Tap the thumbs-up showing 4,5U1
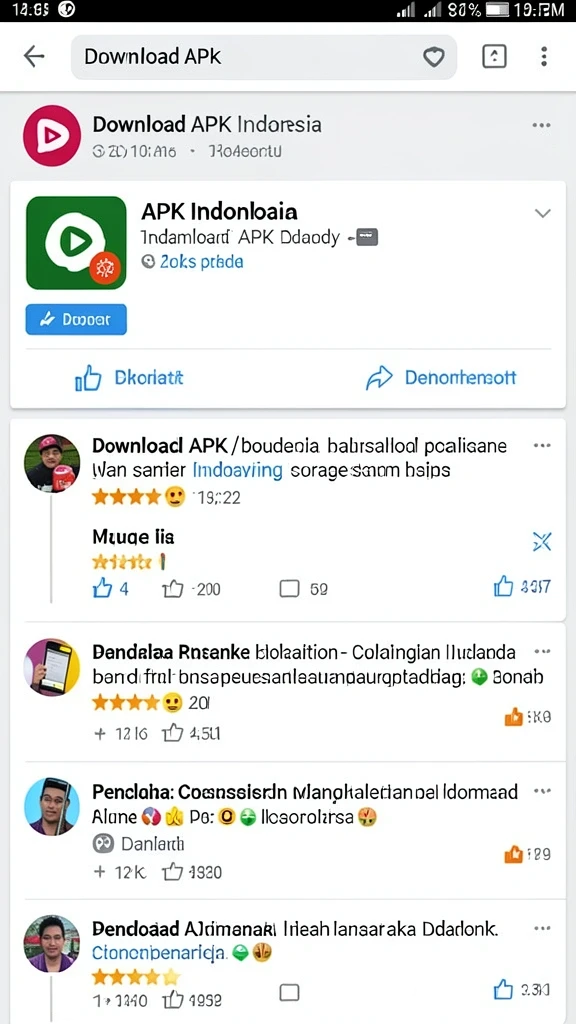576x1024 pixels. (191, 733)
